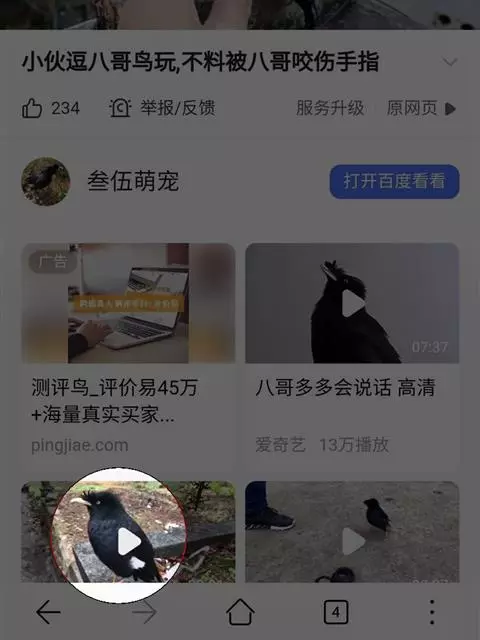Image resolution: width=480 pixels, height=640 pixels.
Task: Open 举报/反馈 report option
Action: pyautogui.click(x=162, y=108)
